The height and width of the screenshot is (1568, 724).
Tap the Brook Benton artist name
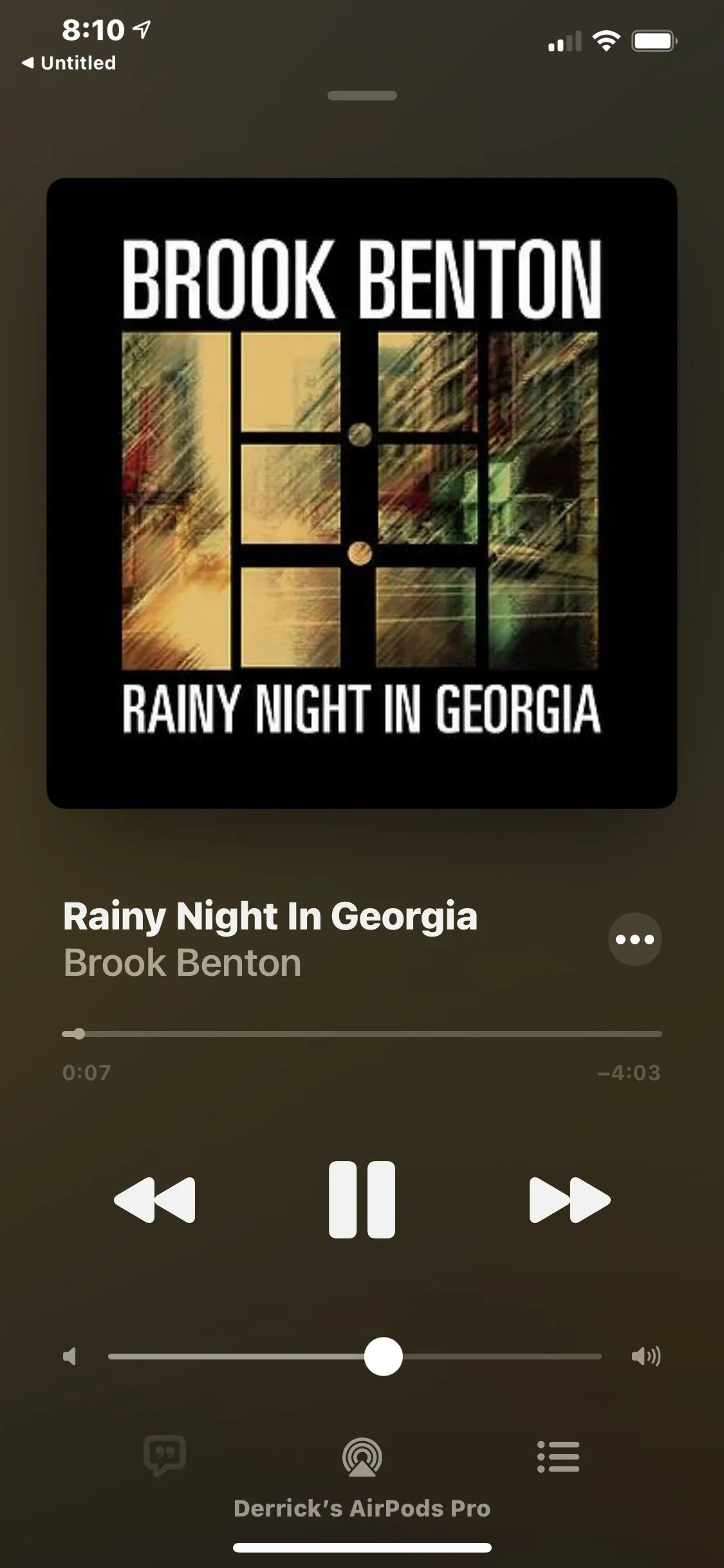182,963
